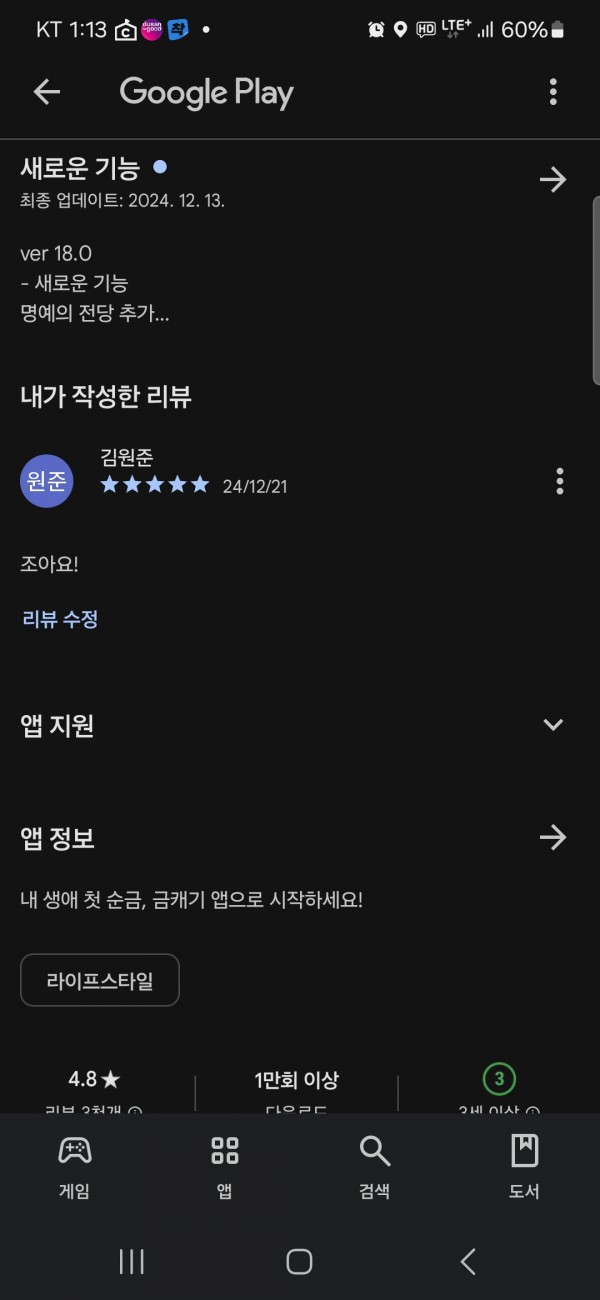Viewport: 600px width, 1300px height.
Task: Open the system recent apps button
Action: pos(132,1261)
